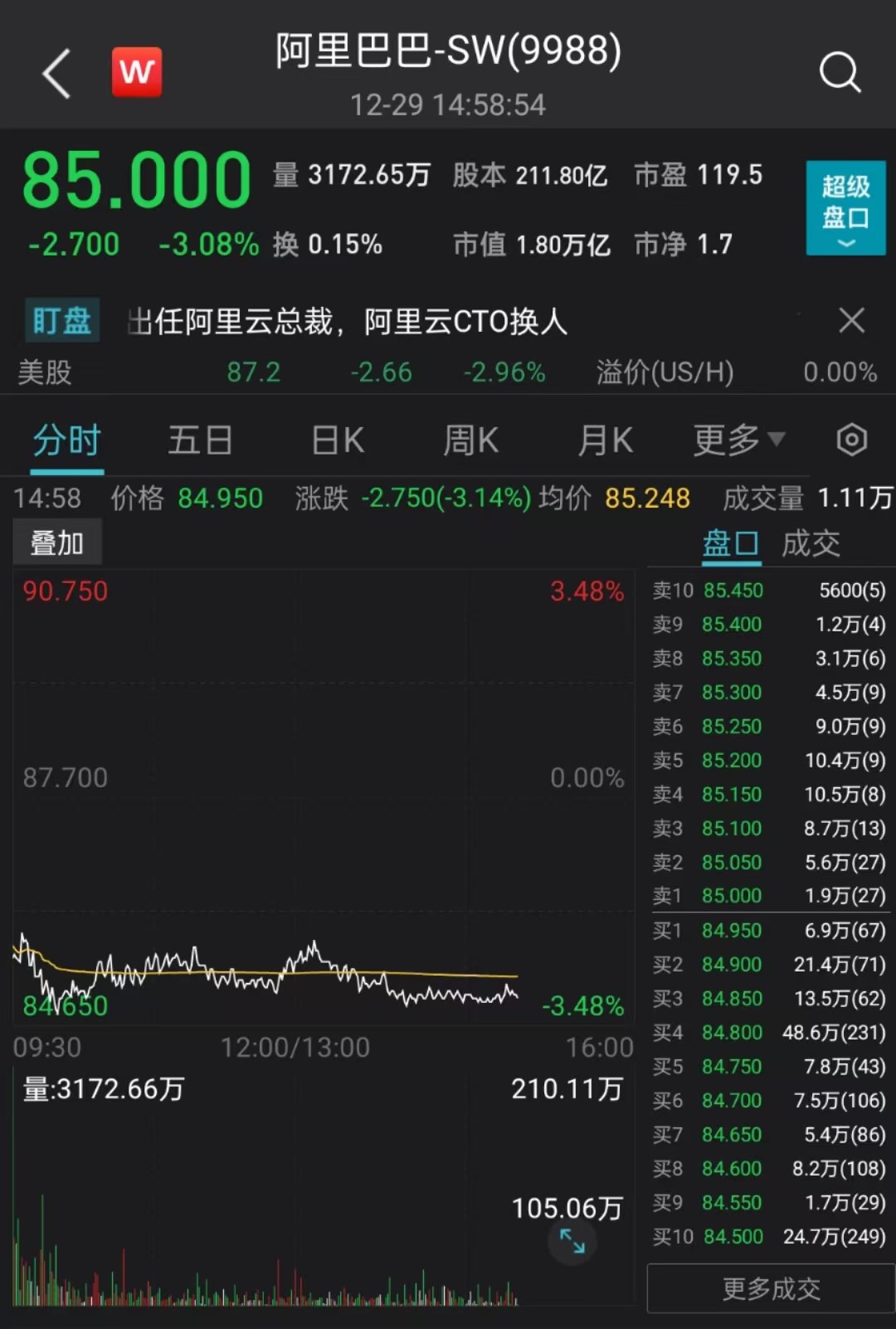Switch to the 五日 chart tab
This screenshot has width=896, height=1329.
(200, 440)
